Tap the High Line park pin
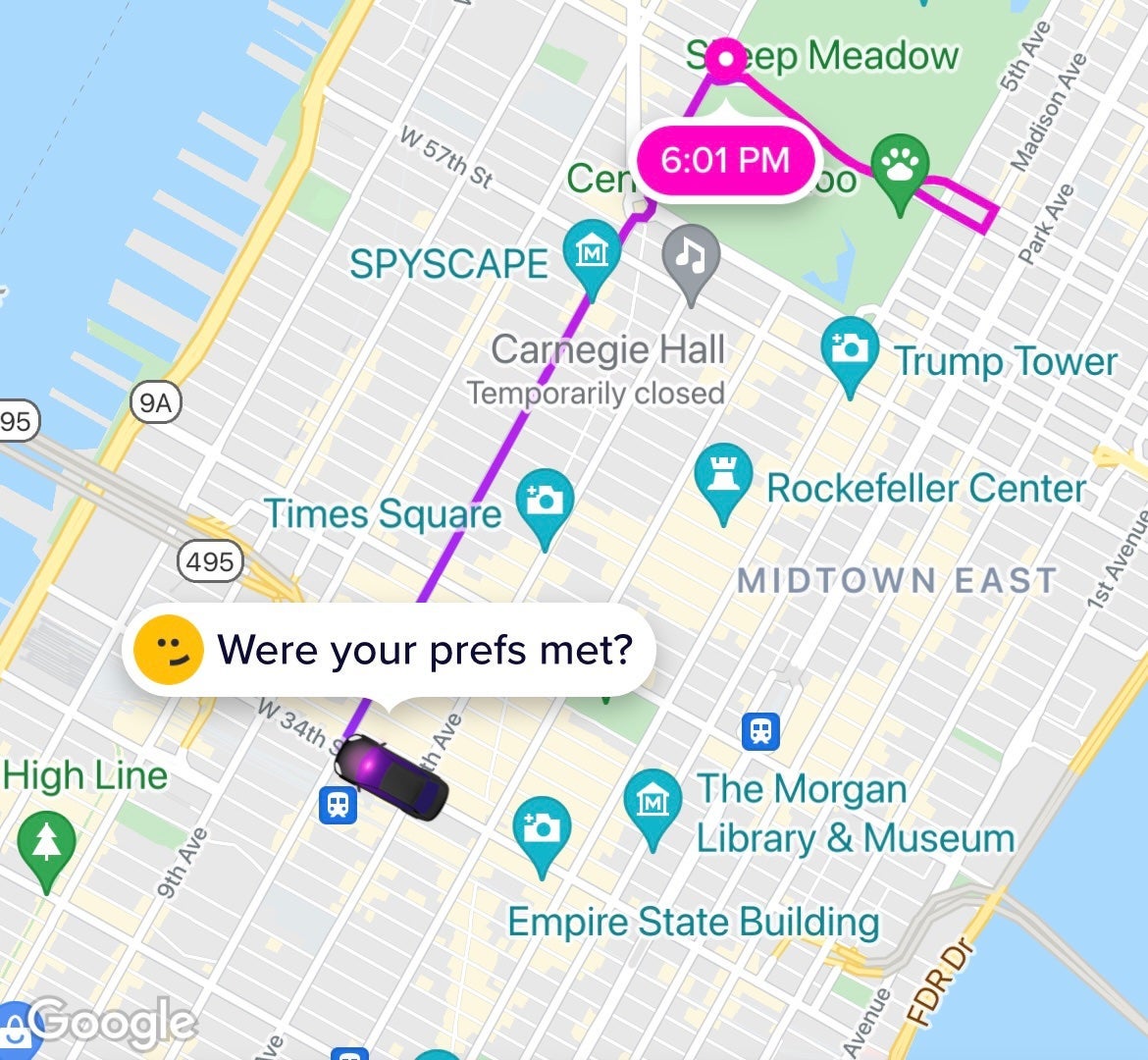This screenshot has height=1060, width=1148. point(46,844)
